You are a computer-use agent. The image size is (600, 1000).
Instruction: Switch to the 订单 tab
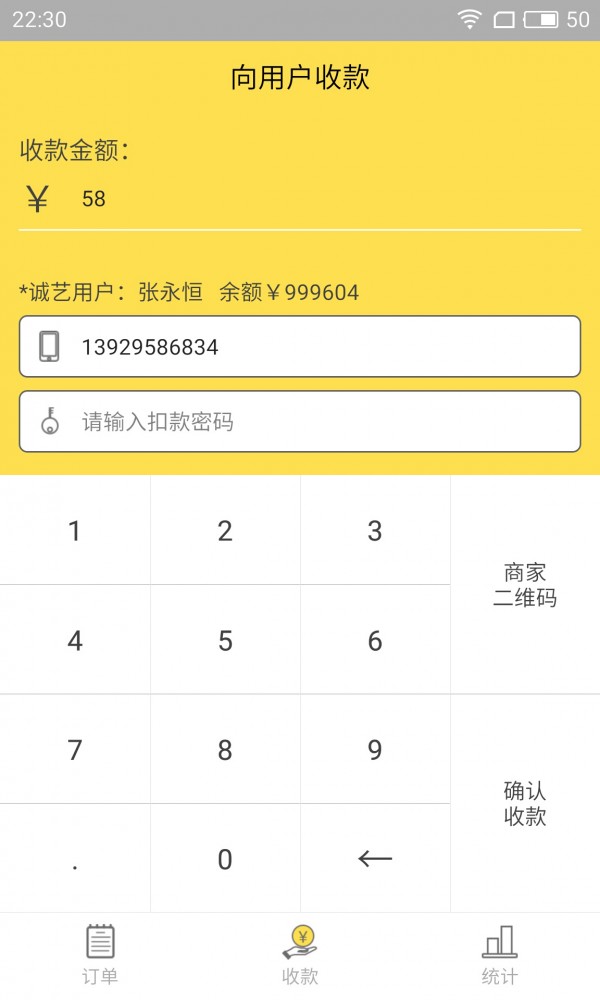[100, 956]
